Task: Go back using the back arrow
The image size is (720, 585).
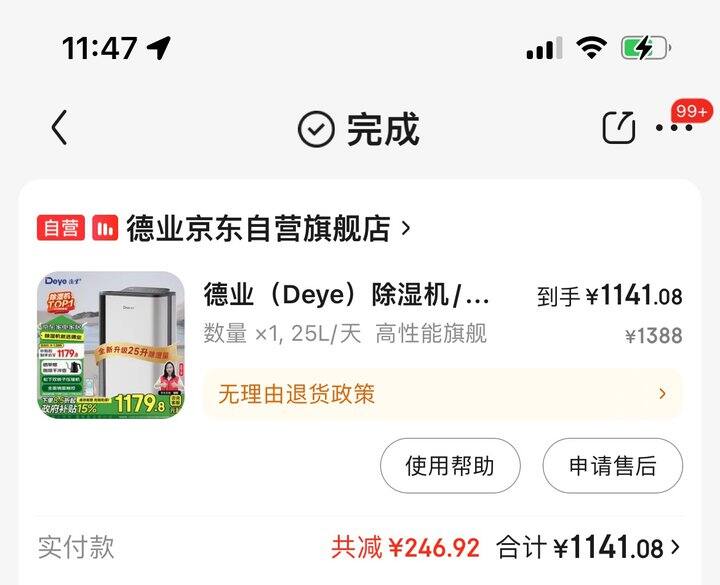Action: pos(59,128)
